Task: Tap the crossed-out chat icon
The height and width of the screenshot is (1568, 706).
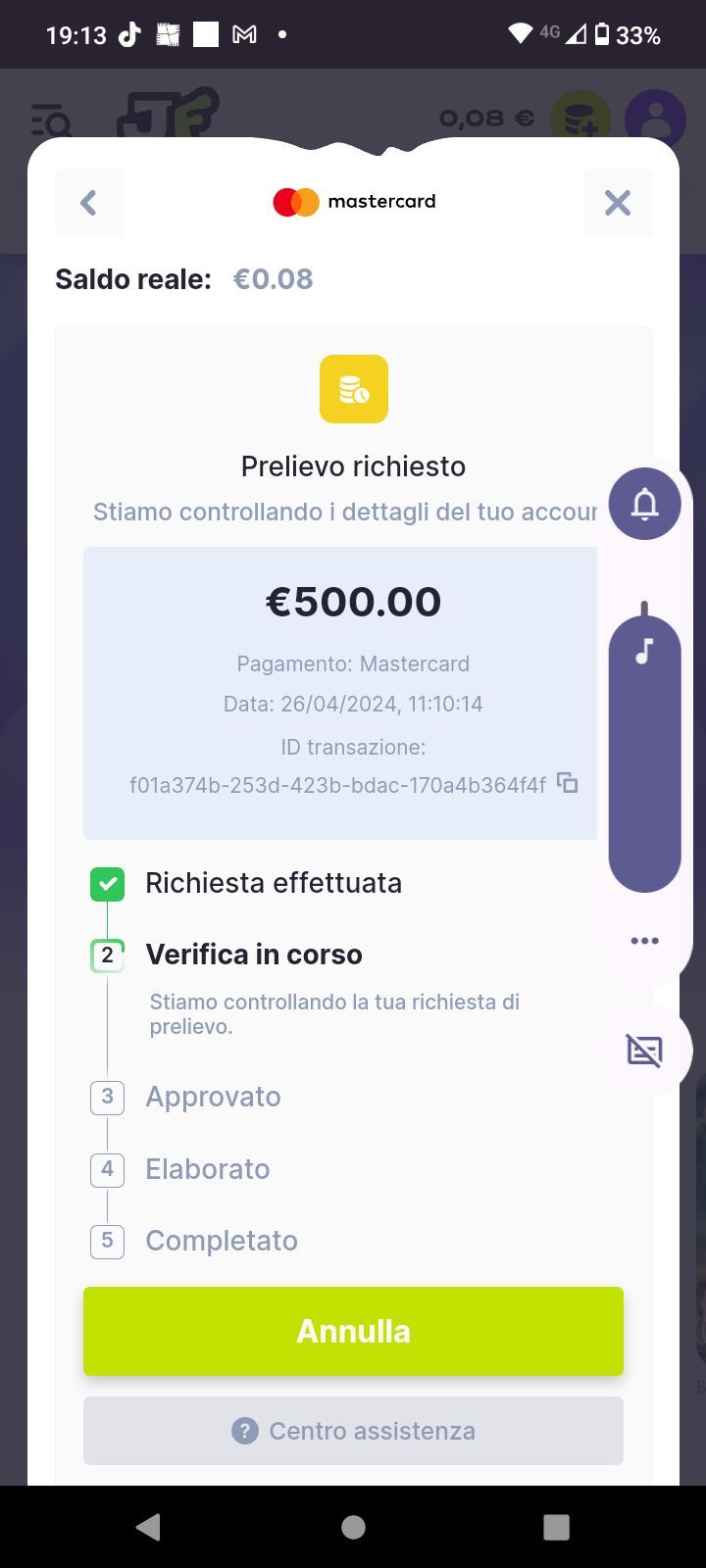Action: 644,1051
